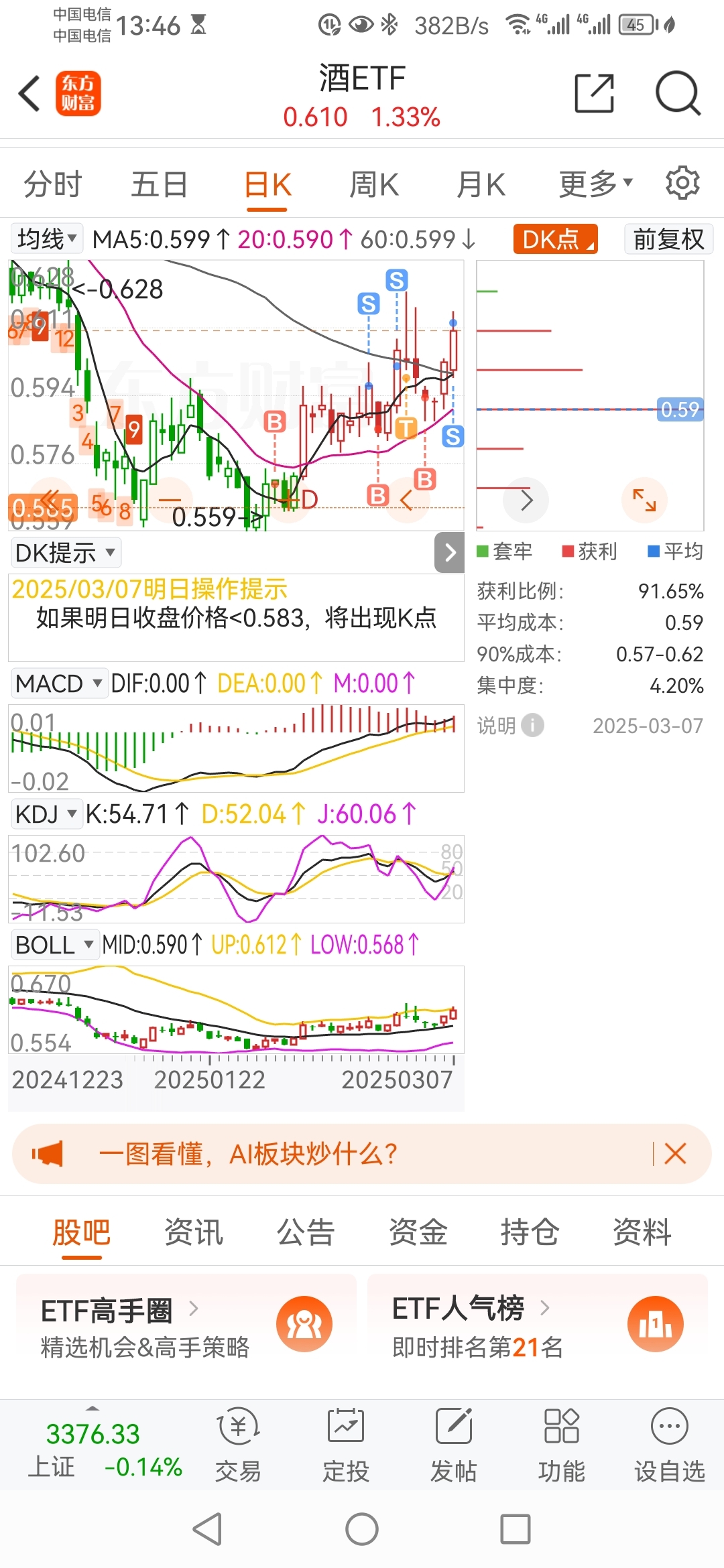Switch to the 资讯 tab
The width and height of the screenshot is (724, 1568).
(194, 1232)
